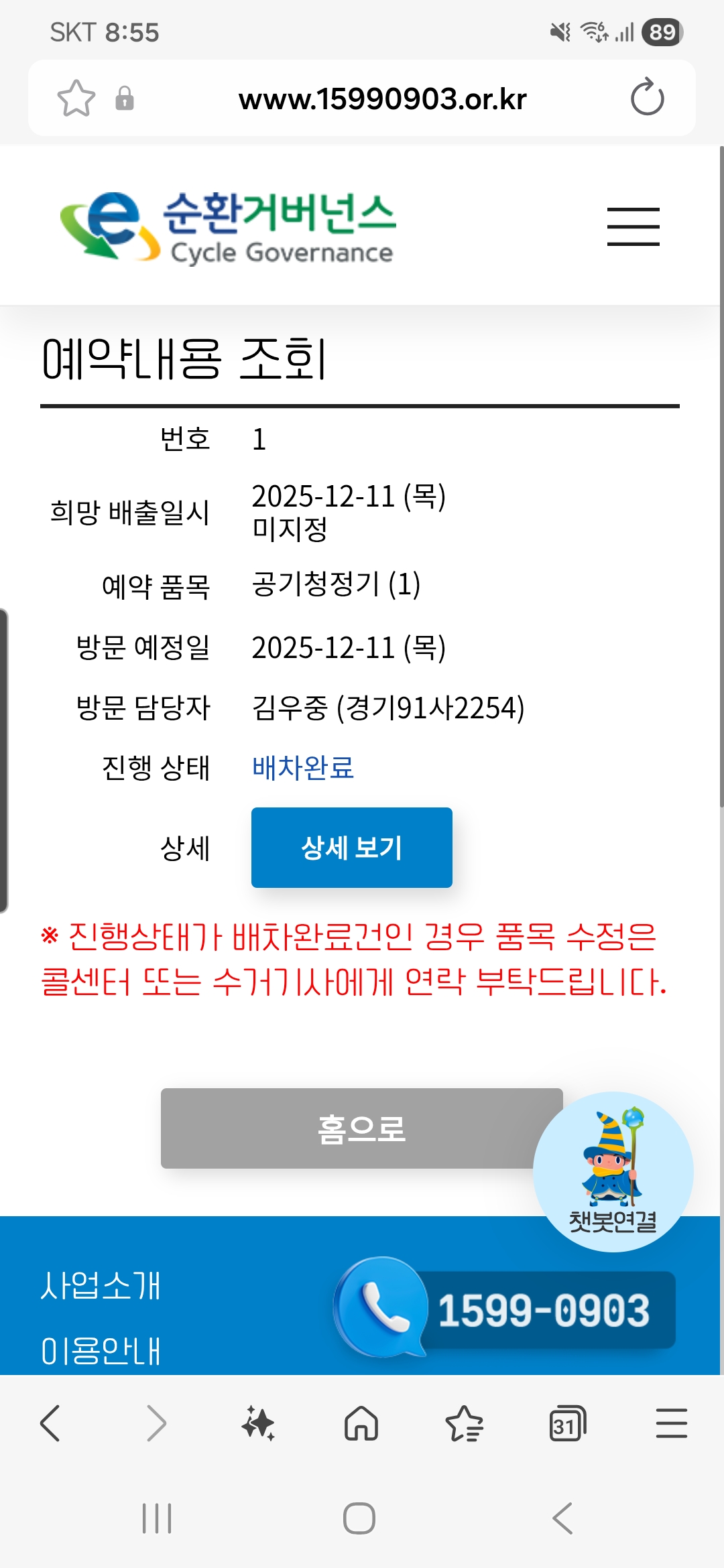Tap the URL address www.15990903.or.kr
This screenshot has height=1568, width=724.
(382, 99)
